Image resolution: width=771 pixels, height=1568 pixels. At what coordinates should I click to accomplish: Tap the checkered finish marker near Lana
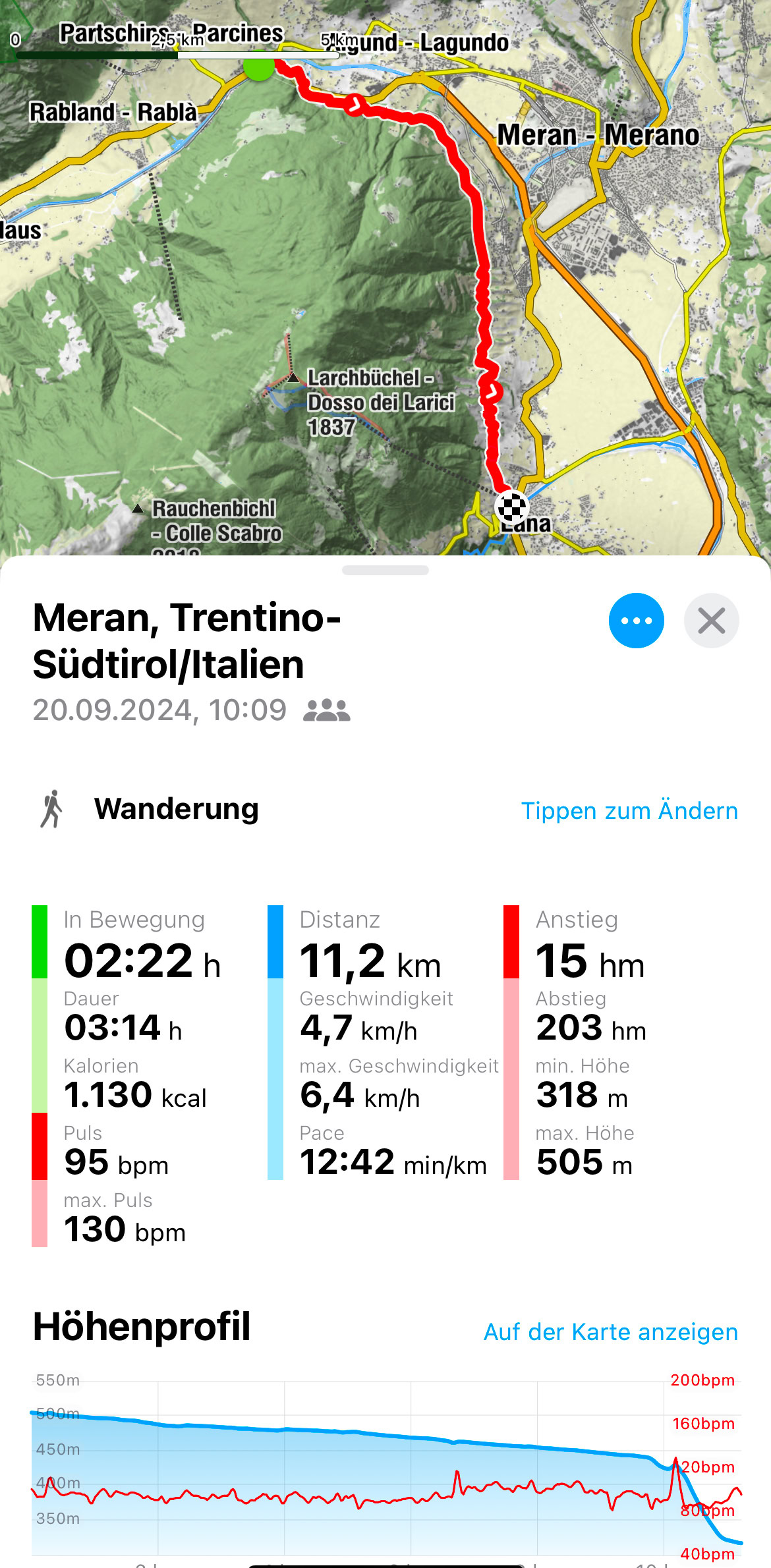511,507
